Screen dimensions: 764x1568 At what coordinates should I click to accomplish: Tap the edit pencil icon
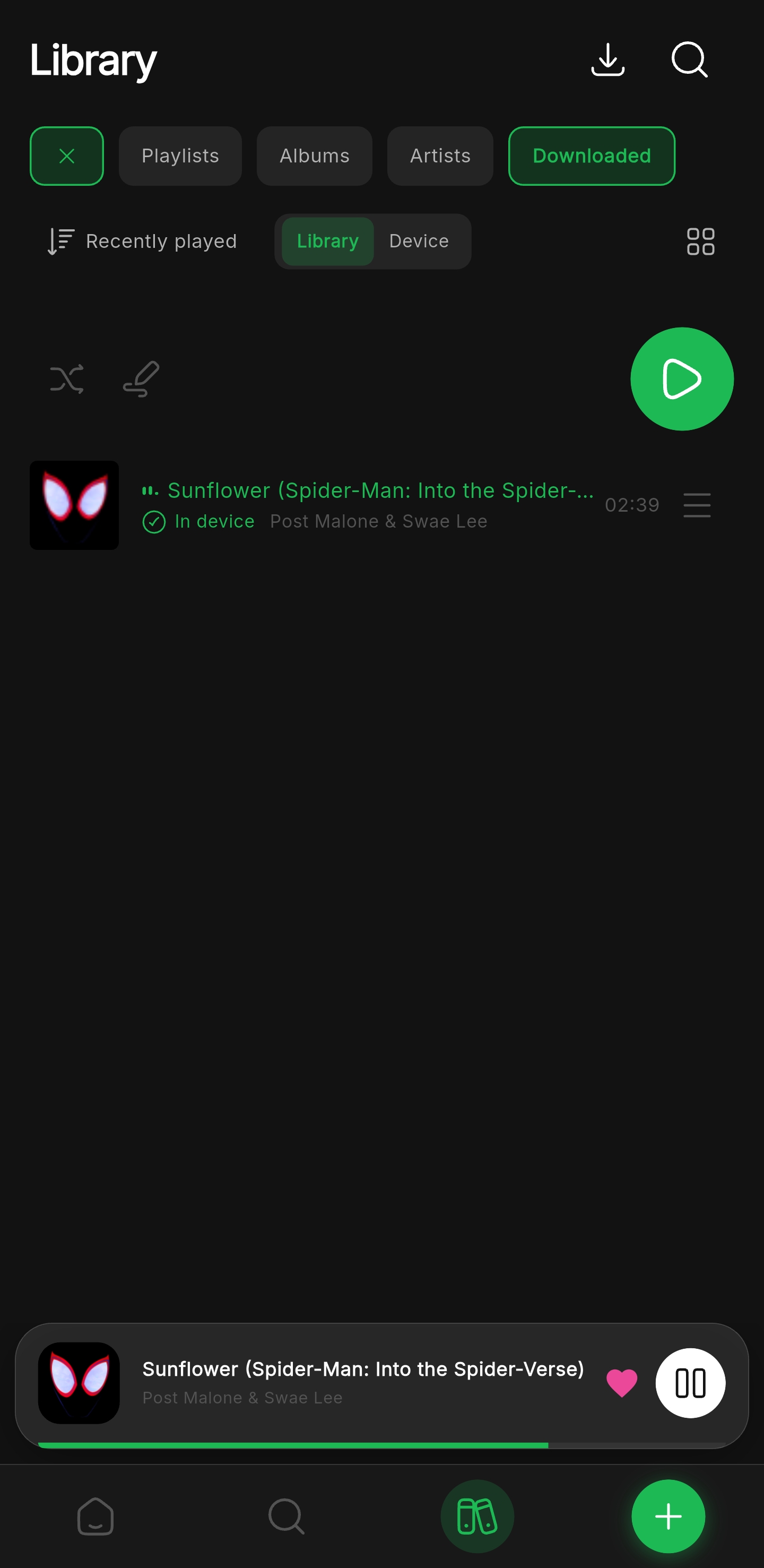point(141,379)
